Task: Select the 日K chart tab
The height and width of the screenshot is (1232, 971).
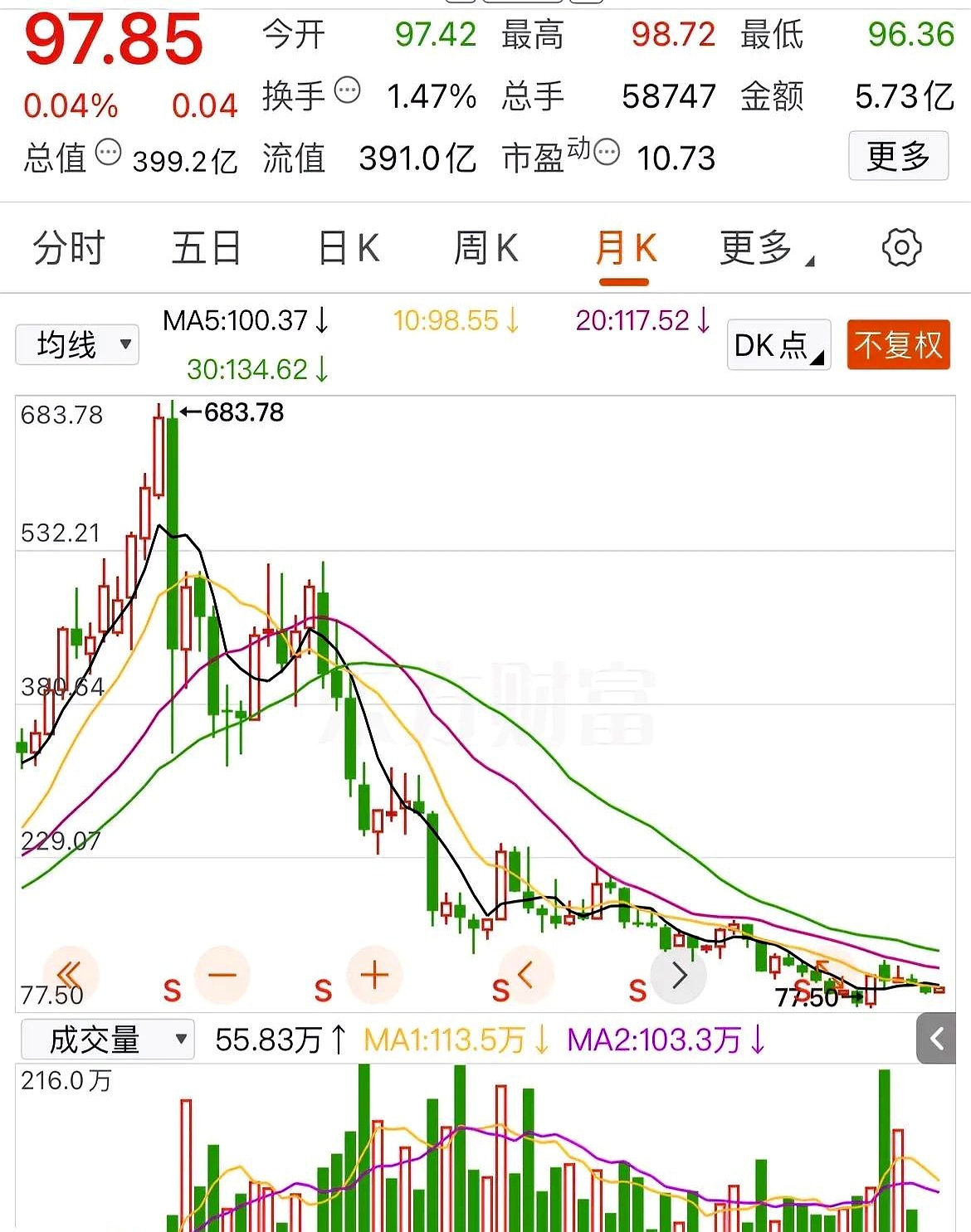Action: 349,248
